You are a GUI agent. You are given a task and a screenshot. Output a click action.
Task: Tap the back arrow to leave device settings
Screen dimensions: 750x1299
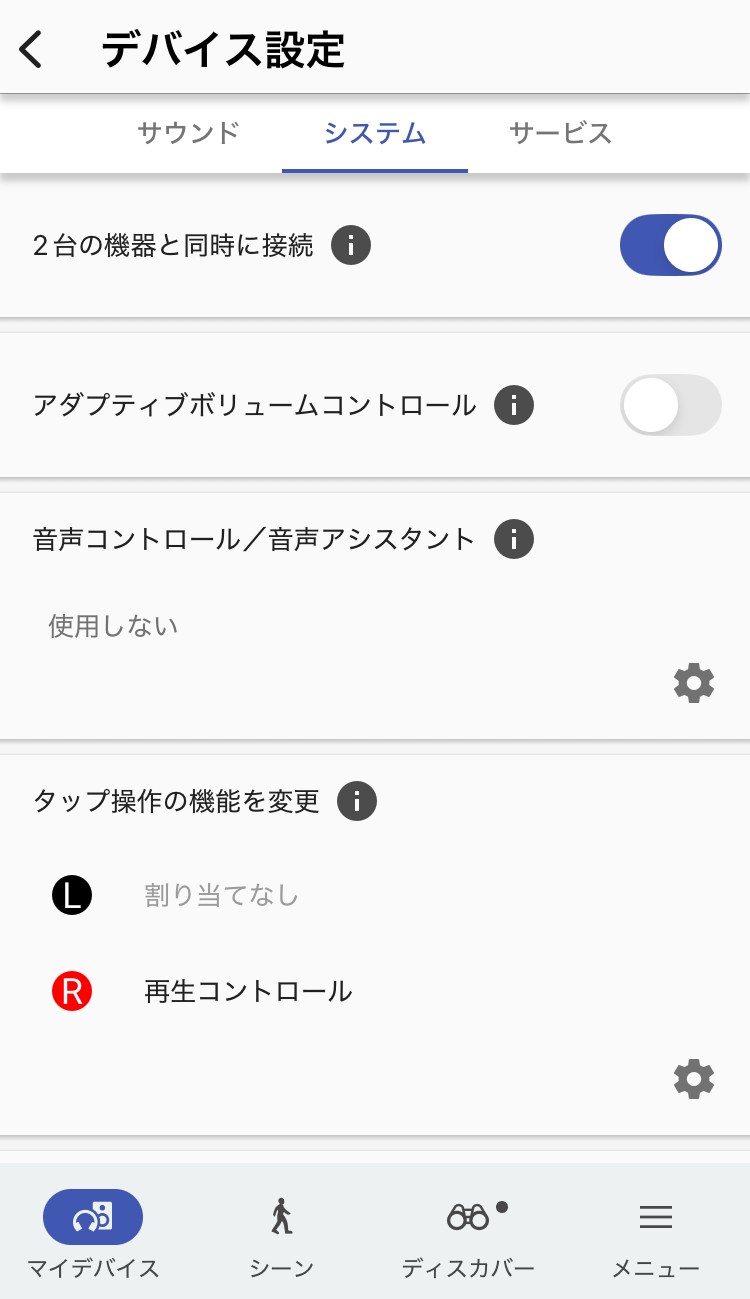pyautogui.click(x=30, y=48)
